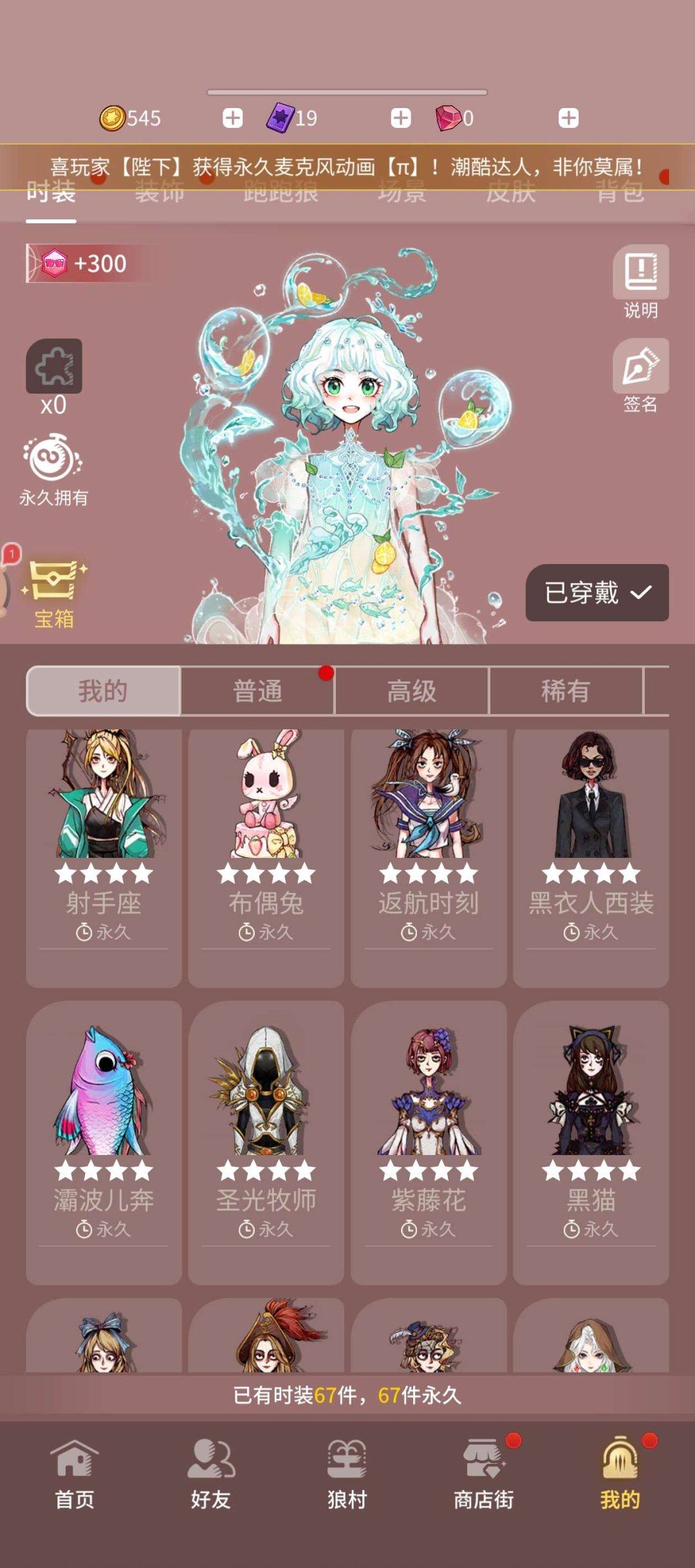Open the 签名 signature editor icon
This screenshot has height=1568, width=695.
point(640,373)
